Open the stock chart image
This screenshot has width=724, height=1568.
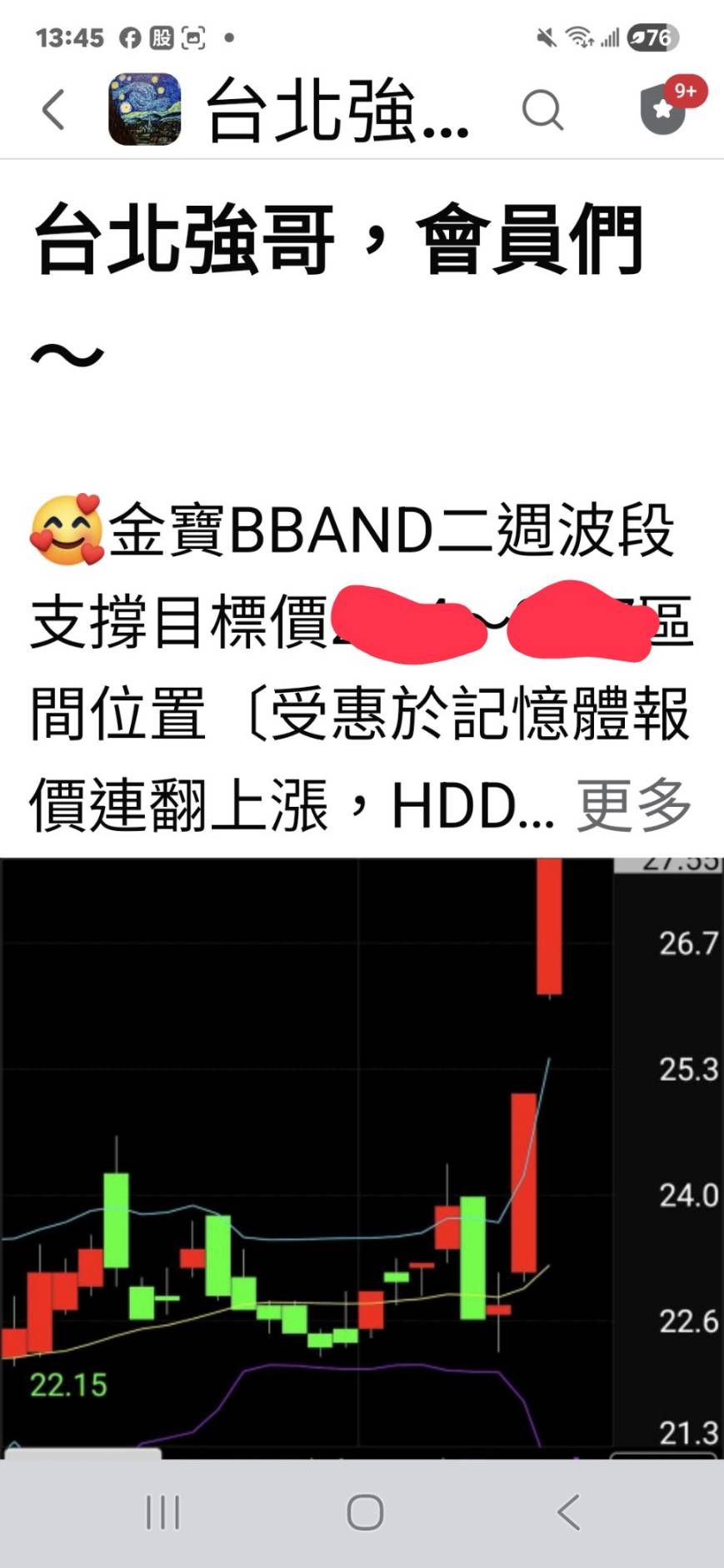pyautogui.click(x=362, y=1157)
